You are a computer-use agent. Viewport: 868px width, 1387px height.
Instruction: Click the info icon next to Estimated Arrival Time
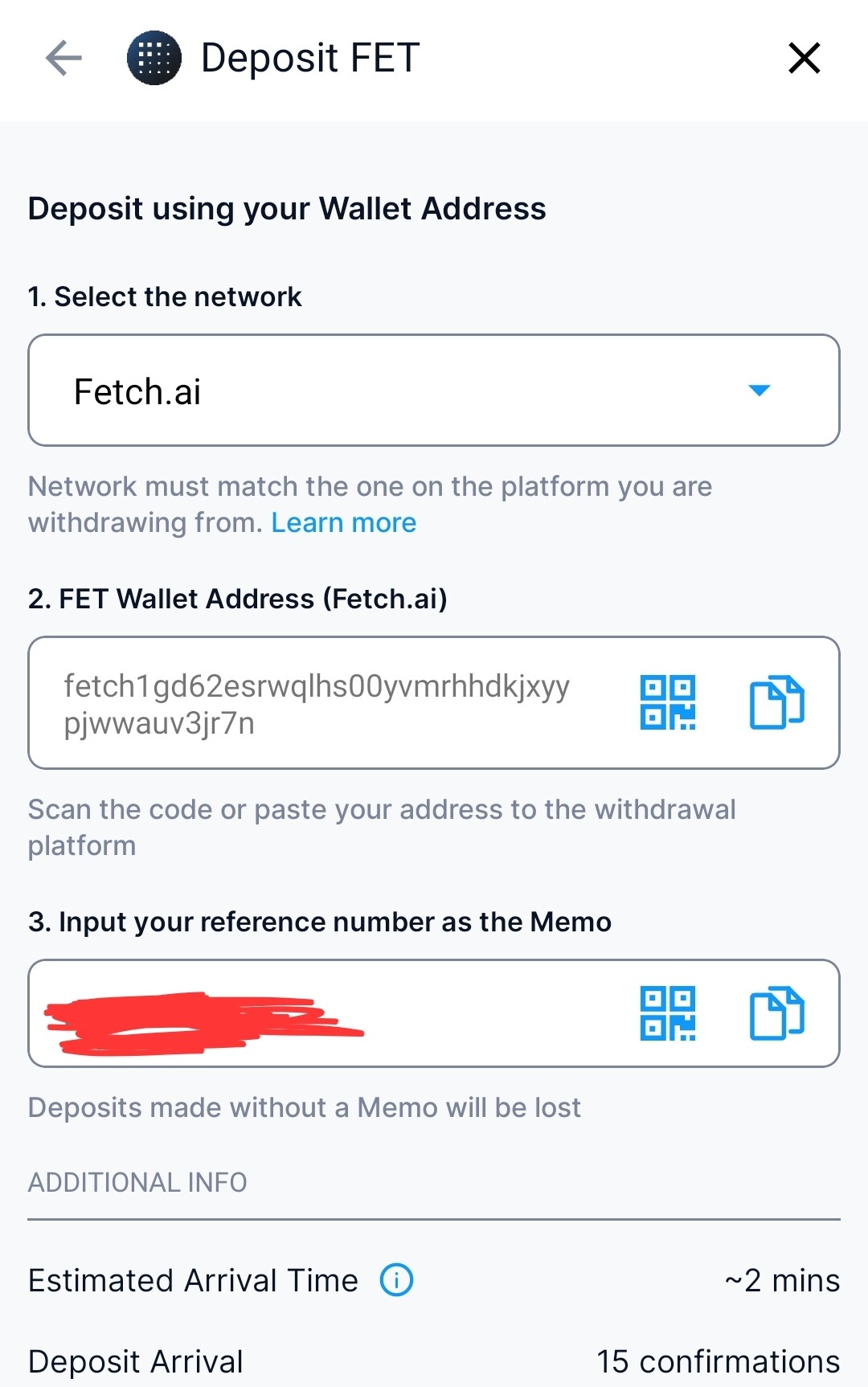pyautogui.click(x=396, y=1280)
